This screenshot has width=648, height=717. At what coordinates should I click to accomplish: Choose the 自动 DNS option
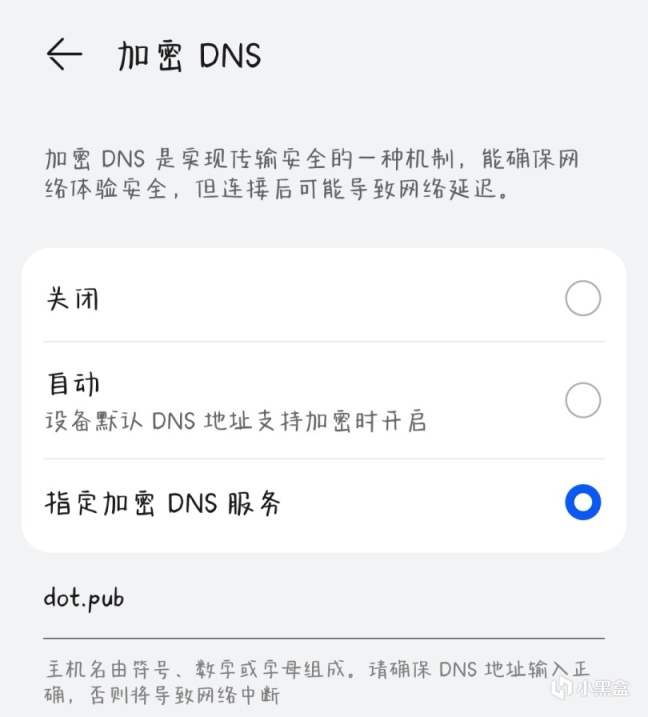pos(582,401)
